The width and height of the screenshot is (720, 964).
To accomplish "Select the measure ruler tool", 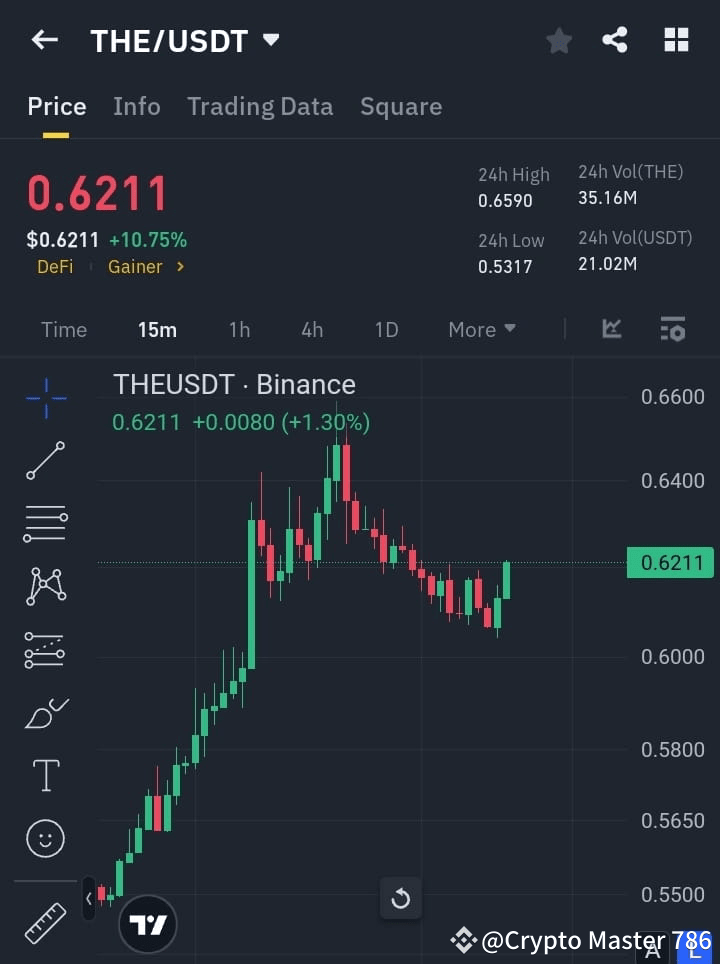I will point(45,922).
